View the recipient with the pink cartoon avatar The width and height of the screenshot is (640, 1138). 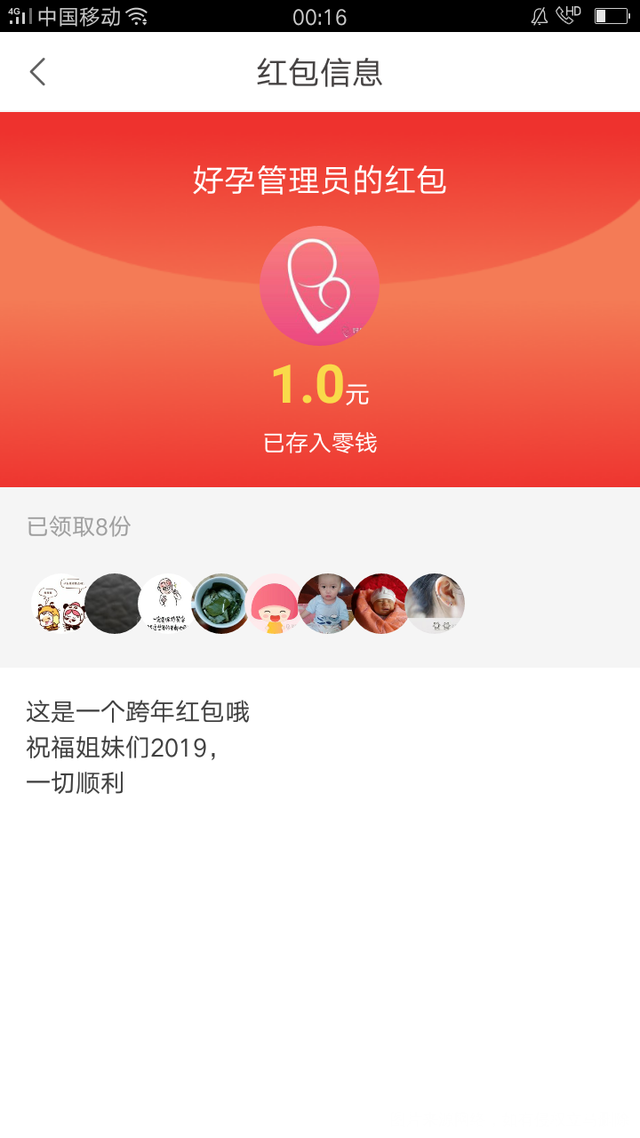point(273,604)
